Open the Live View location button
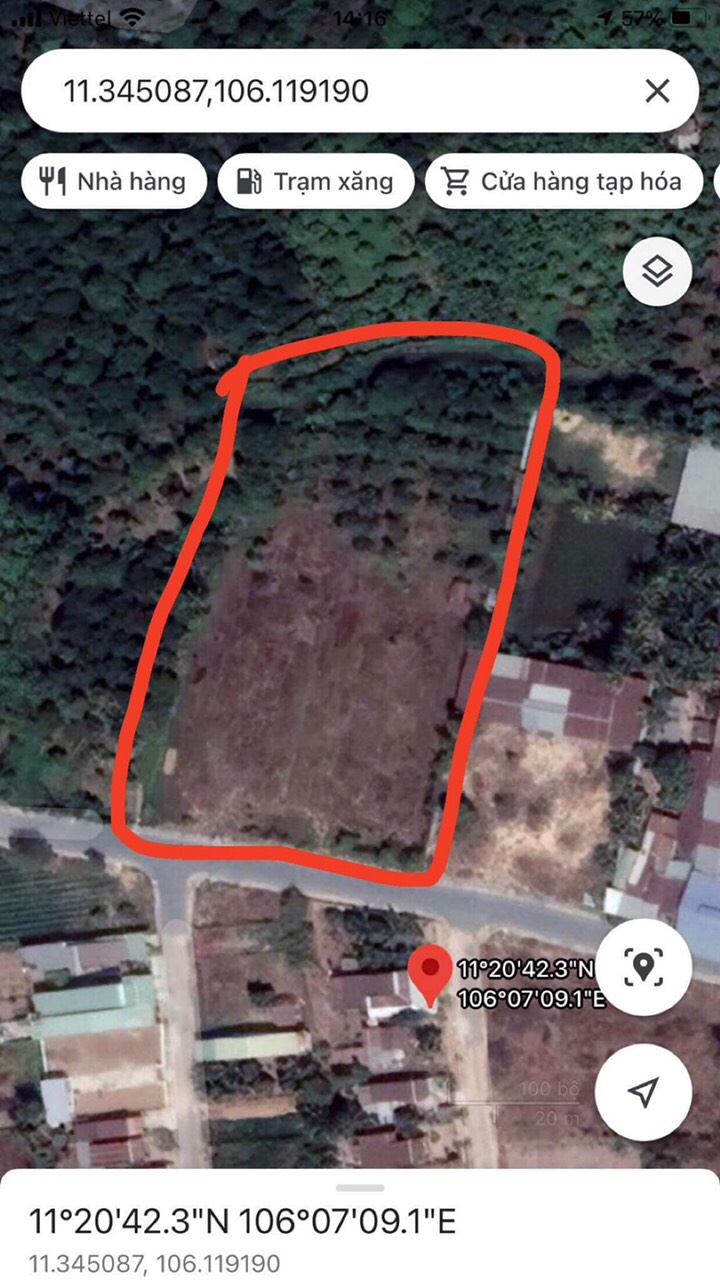 click(642, 966)
